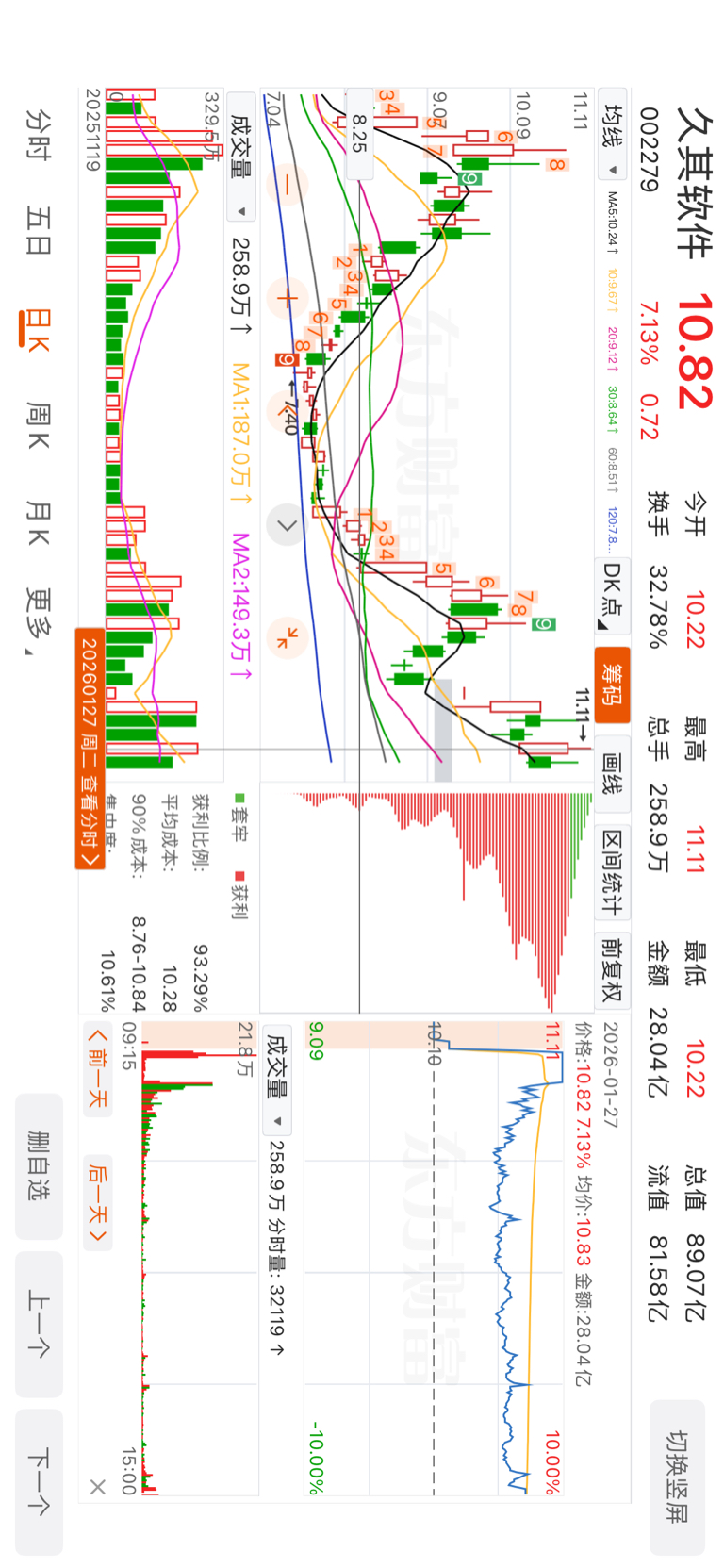Tap 切换竖屏 to switch to portrait
724x1568 pixels.
(x=677, y=1477)
